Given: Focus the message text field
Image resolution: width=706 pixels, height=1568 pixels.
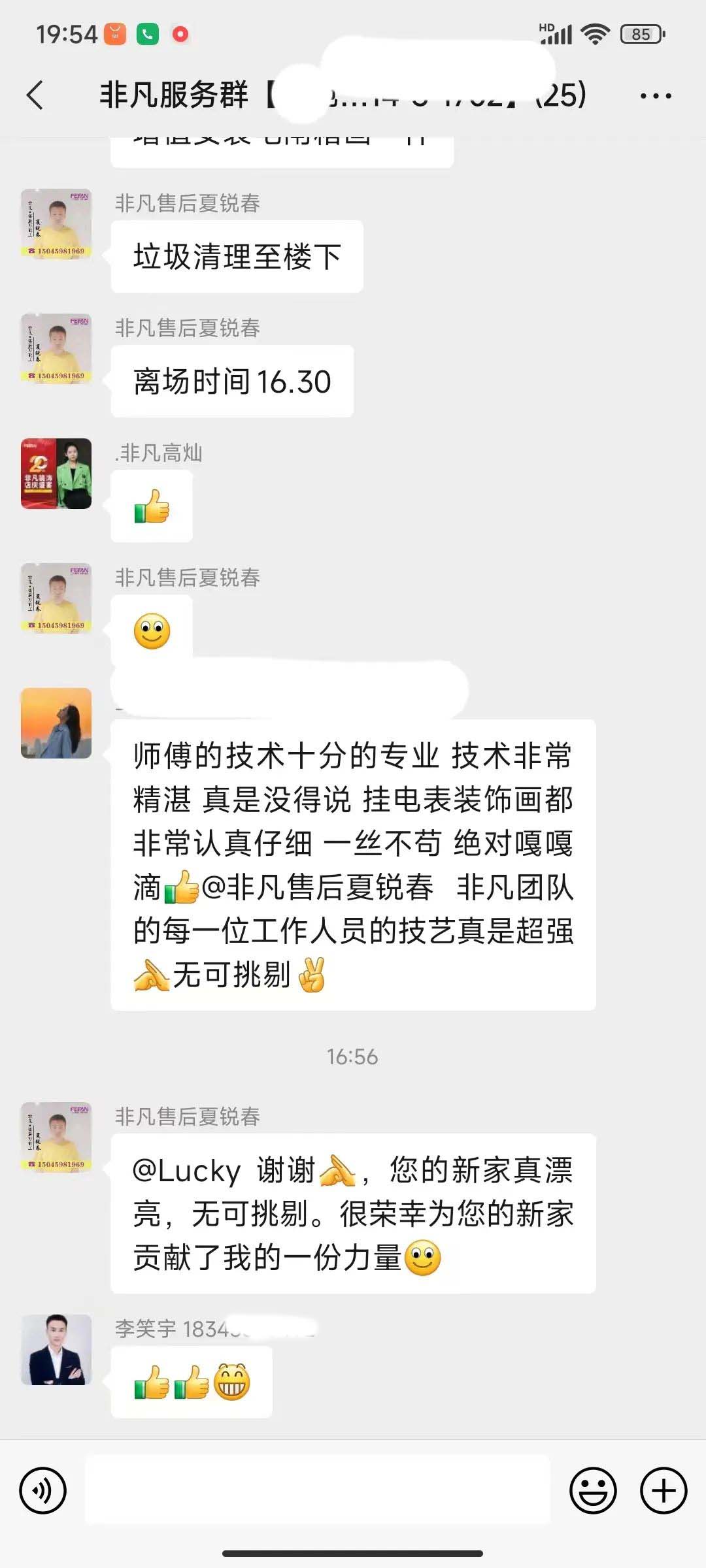Looking at the screenshot, I should (x=318, y=1490).
